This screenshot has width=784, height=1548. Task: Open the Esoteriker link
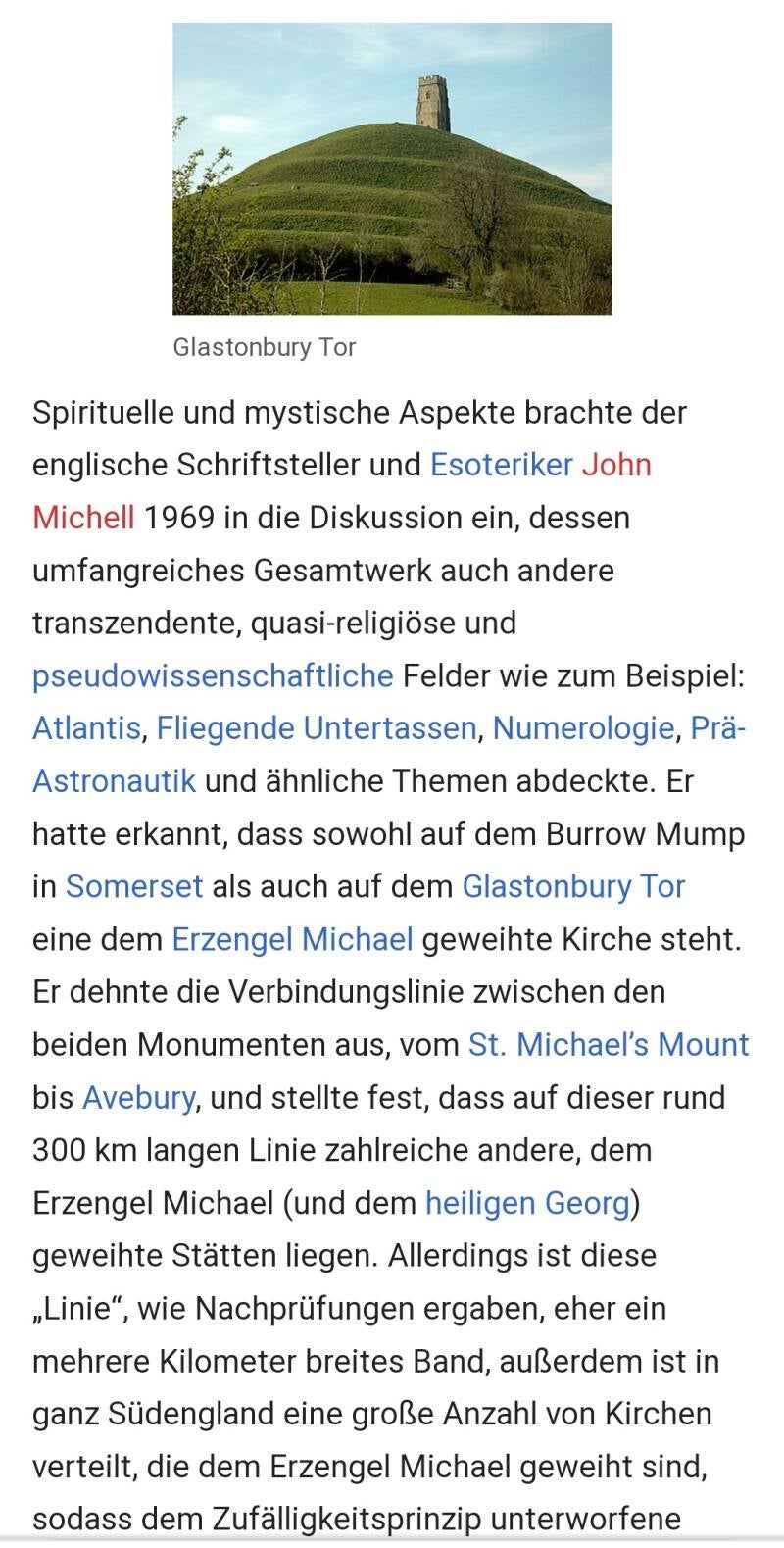(x=500, y=465)
